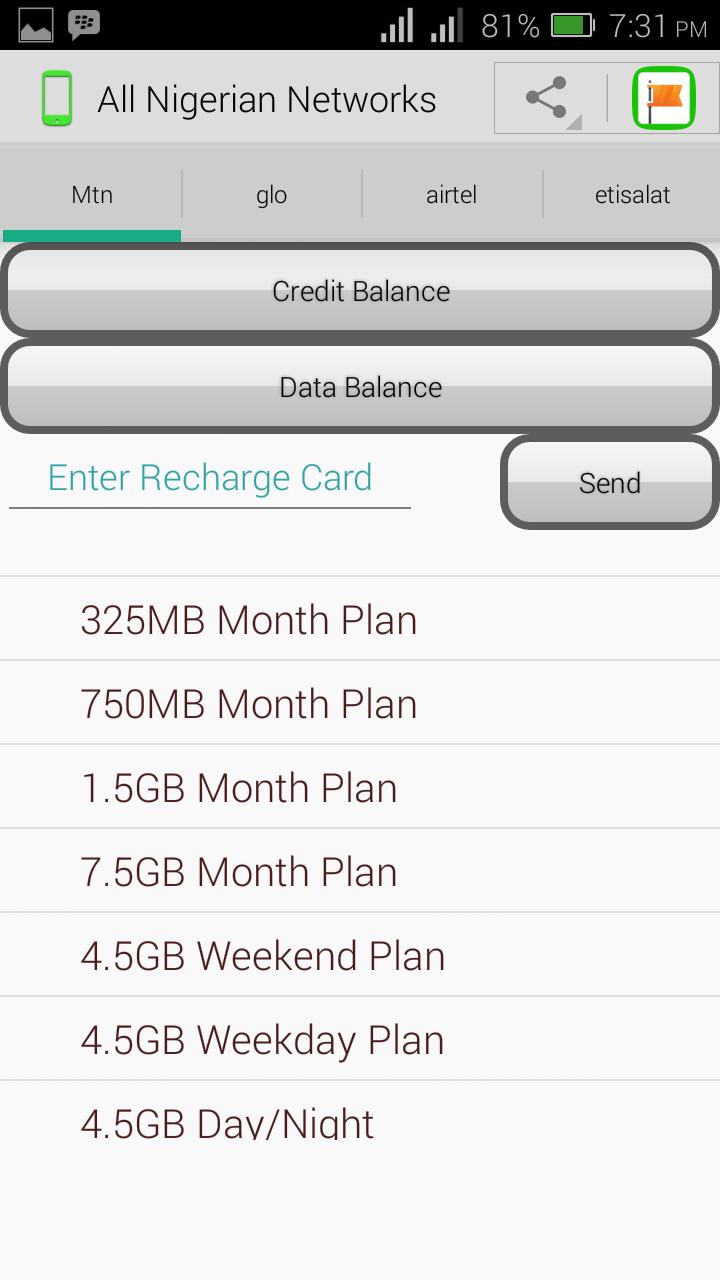Screen dimensions: 720x1280
Task: Select the etisalat tab
Action: click(x=632, y=194)
